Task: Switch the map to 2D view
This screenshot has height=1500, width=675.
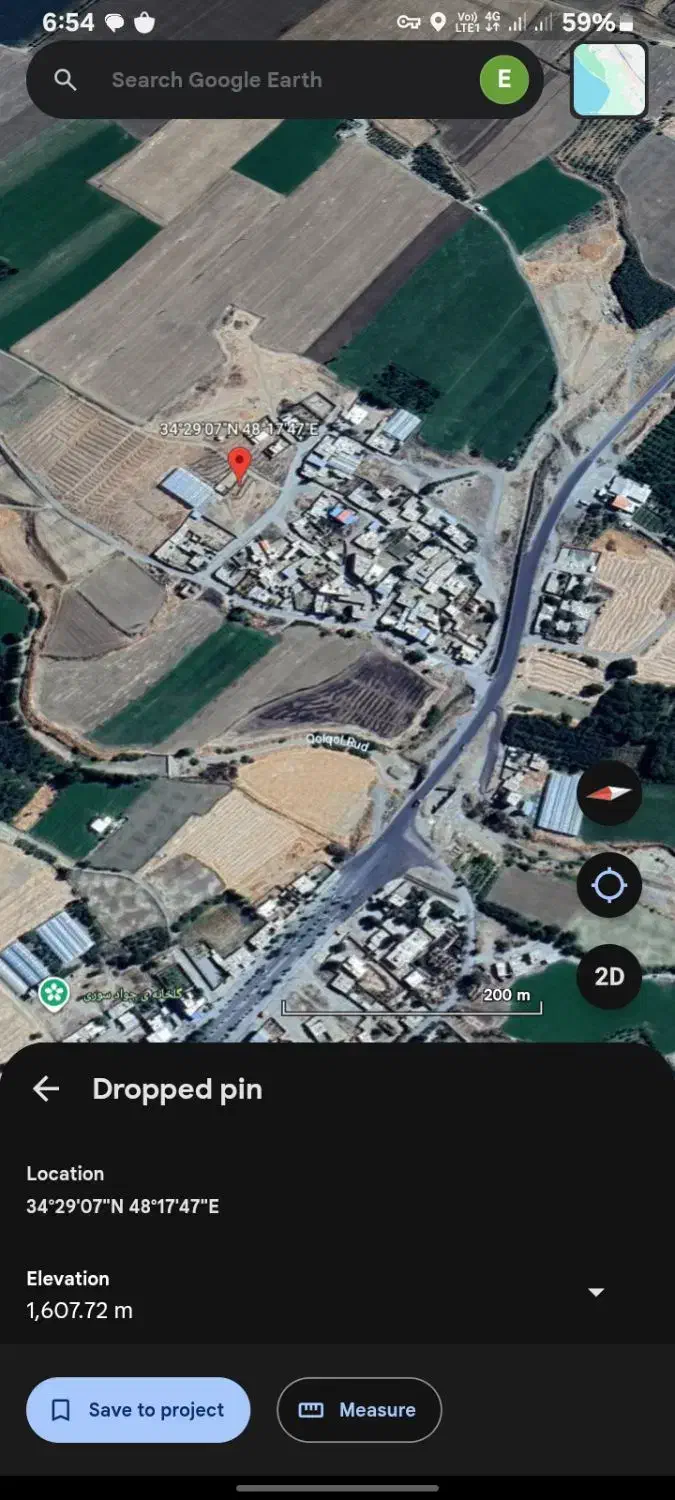Action: [x=609, y=976]
